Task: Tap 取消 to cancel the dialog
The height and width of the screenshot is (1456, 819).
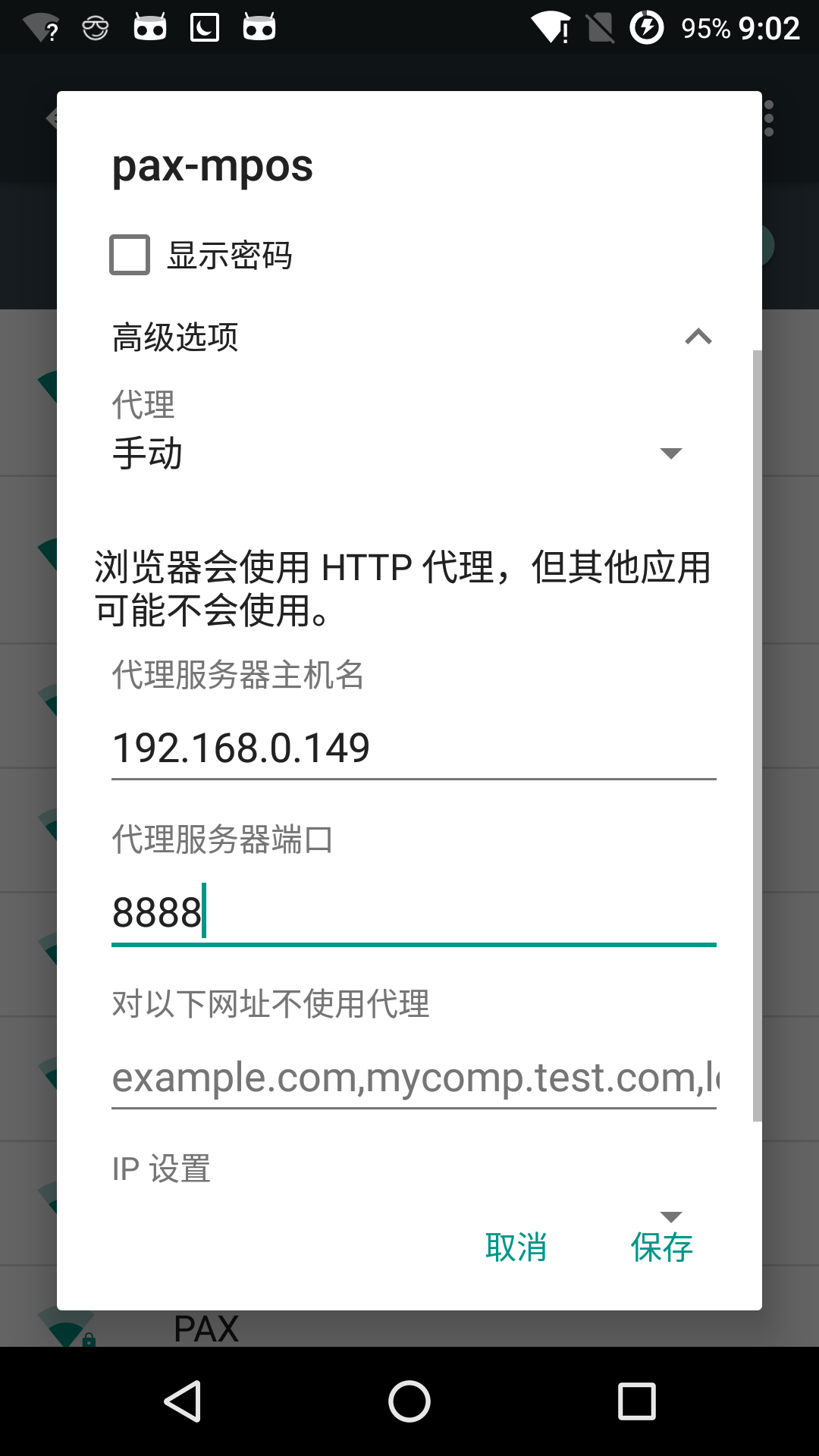Action: pos(516,1247)
